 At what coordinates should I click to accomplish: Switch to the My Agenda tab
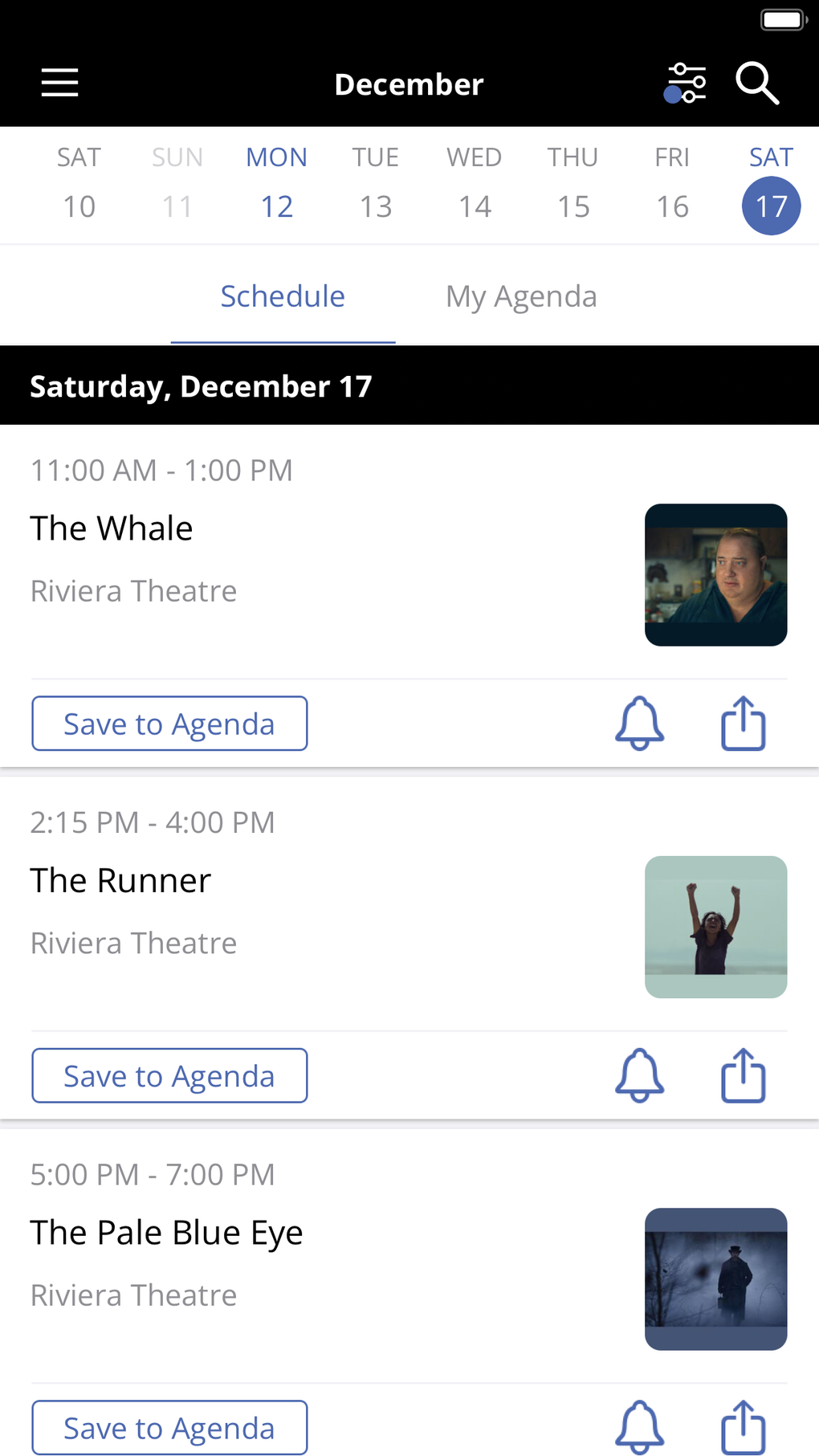pos(521,297)
